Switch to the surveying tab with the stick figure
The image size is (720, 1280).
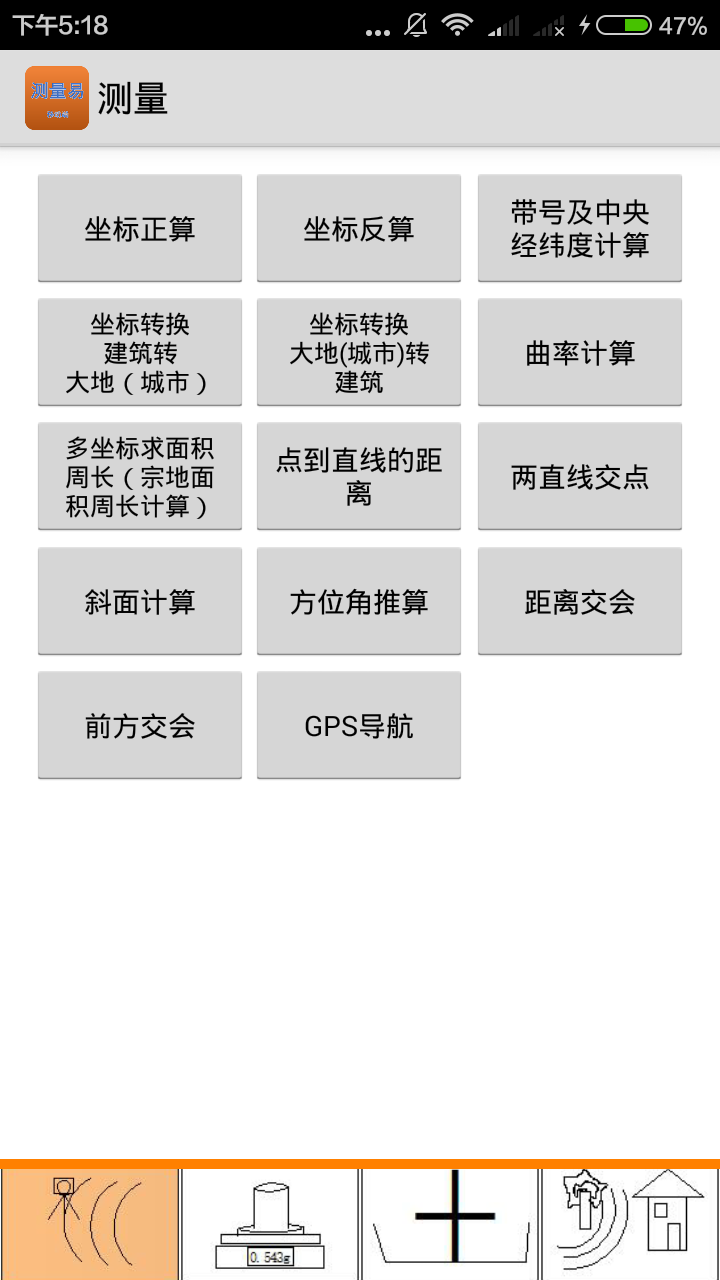tap(90, 1224)
